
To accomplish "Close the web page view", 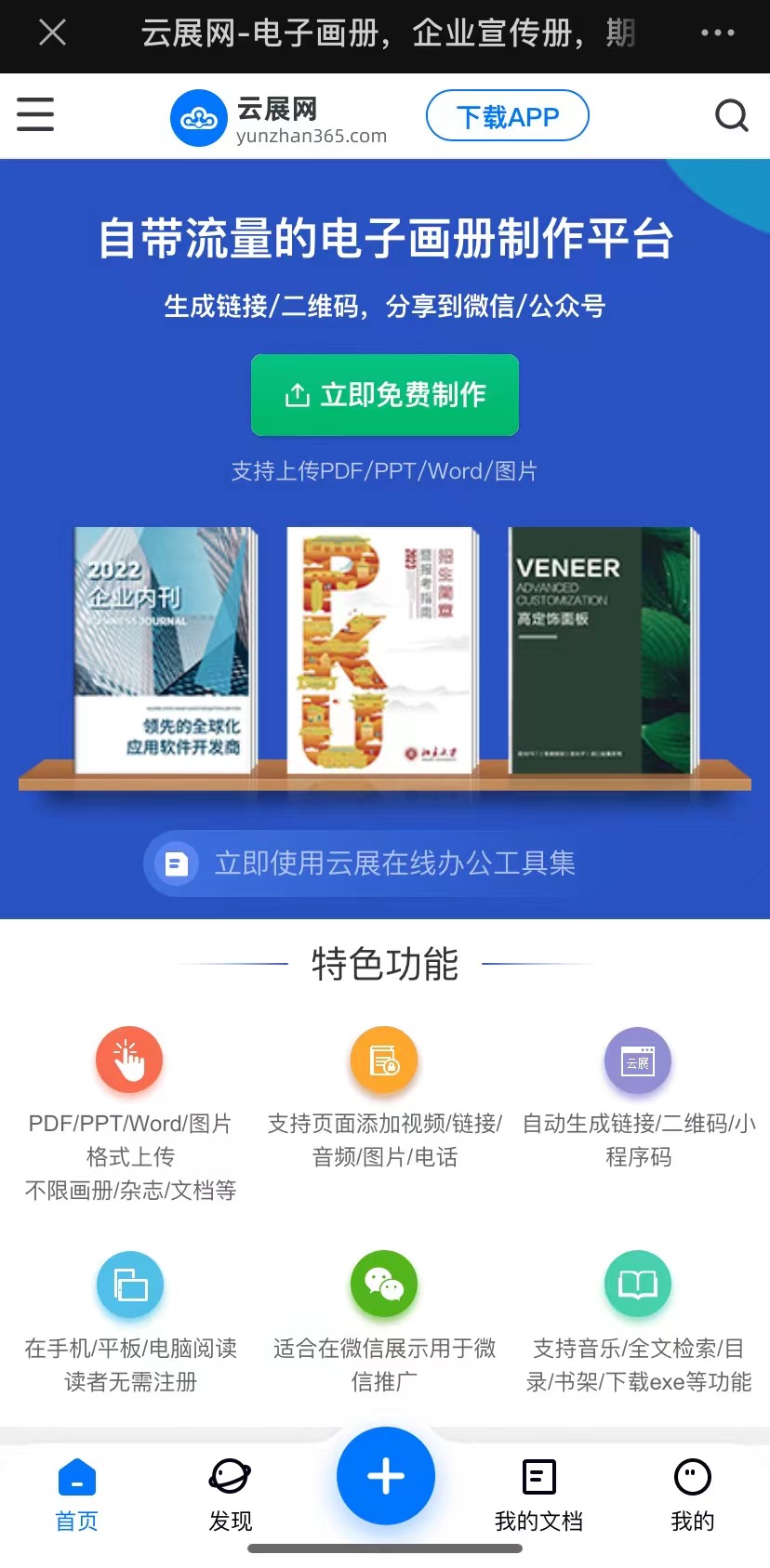I will point(53,33).
